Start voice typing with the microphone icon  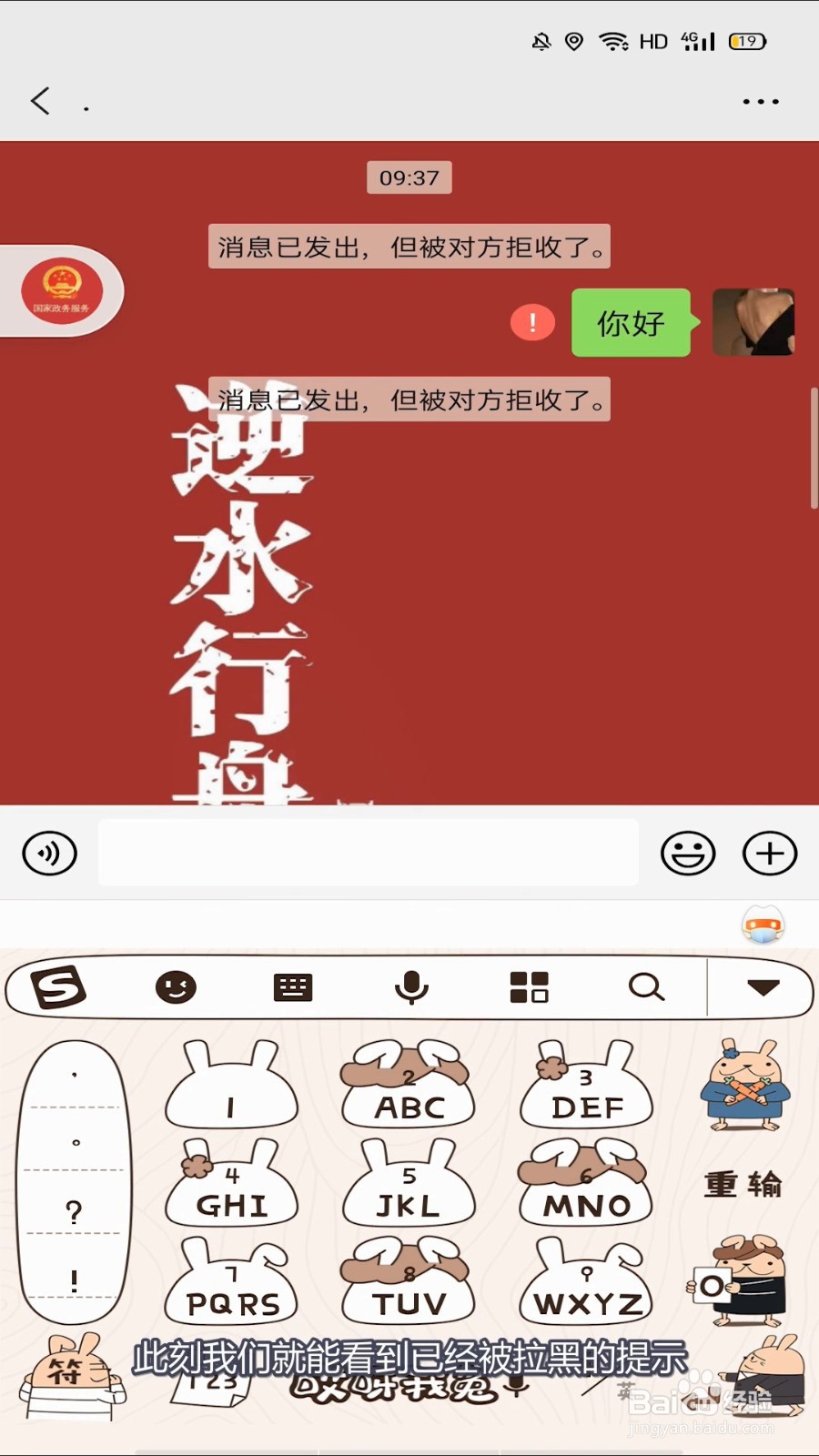411,987
